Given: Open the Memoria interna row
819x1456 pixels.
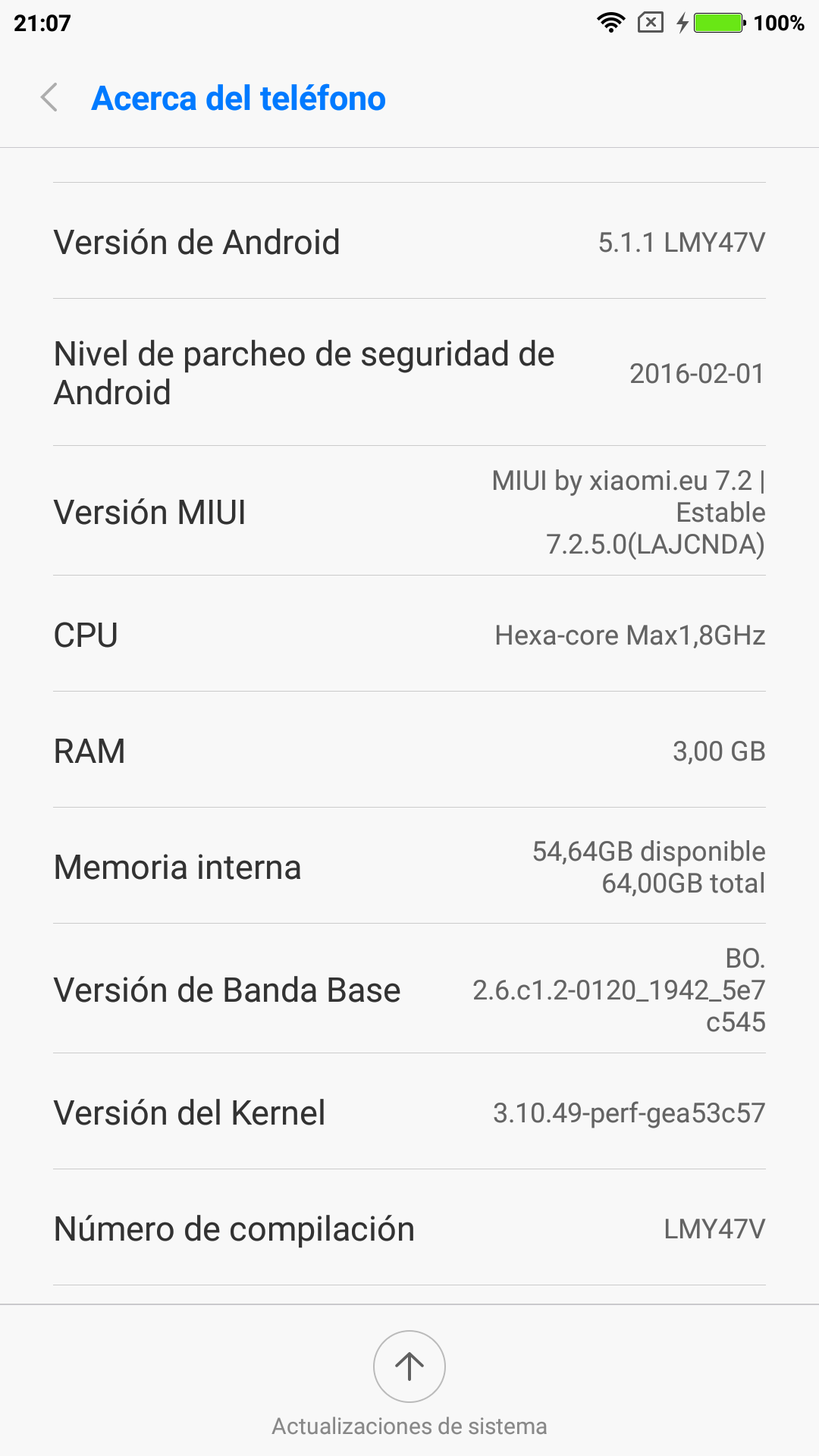Looking at the screenshot, I should point(409,866).
